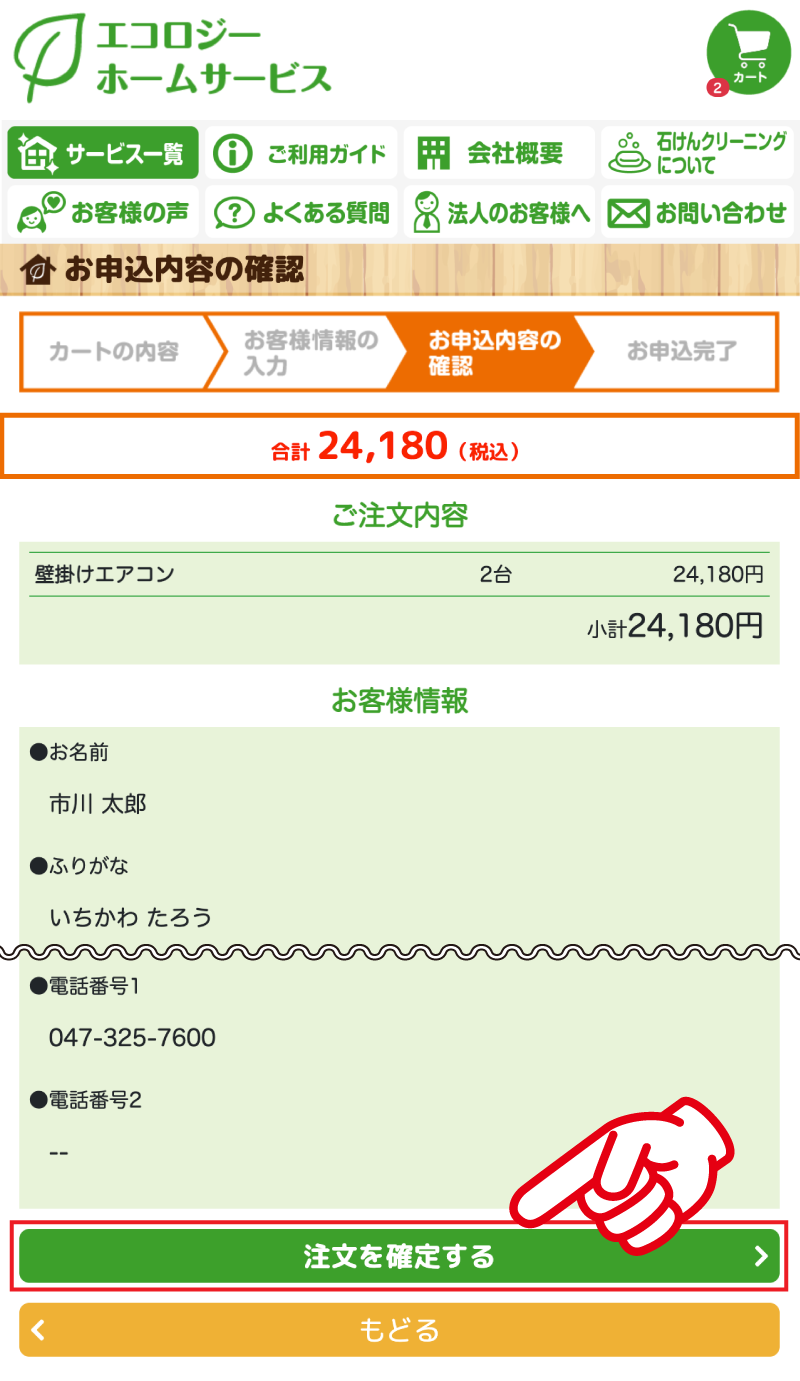Screen dimensions: 800x1381
Task: Go to 会社概要 page
Action: click(x=499, y=153)
